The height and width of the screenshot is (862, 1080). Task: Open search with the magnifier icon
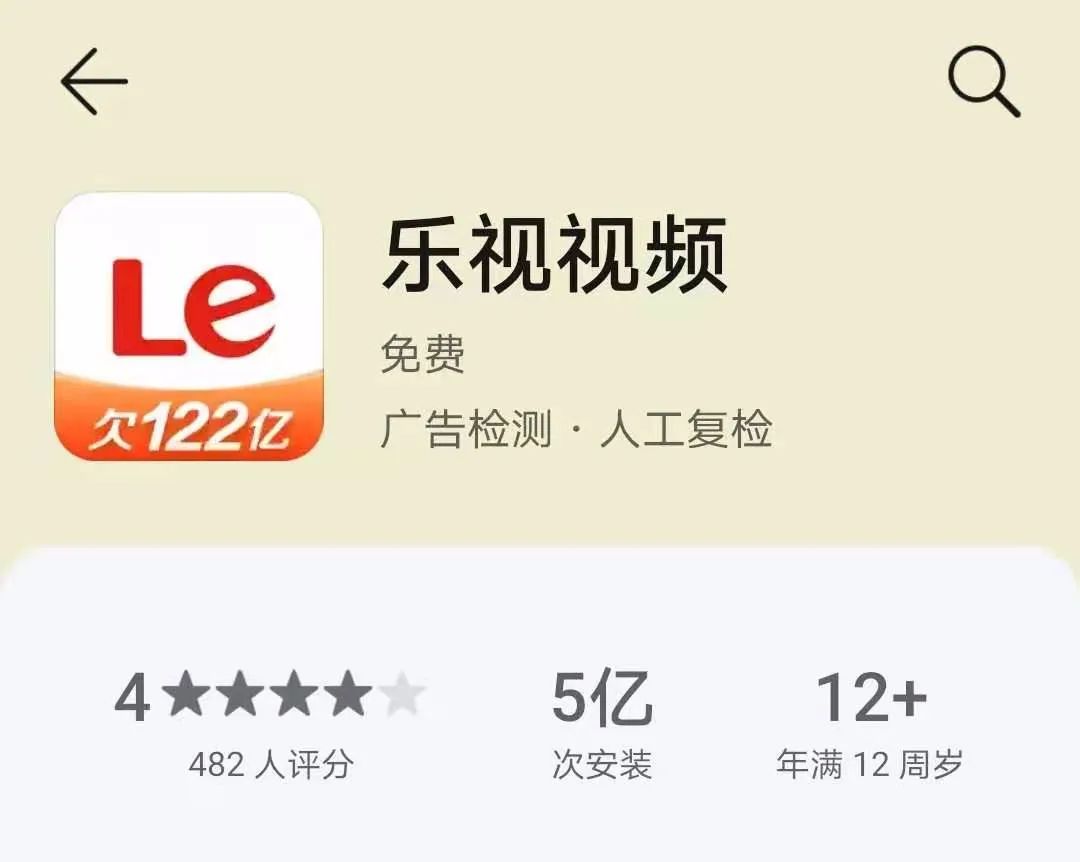[983, 82]
